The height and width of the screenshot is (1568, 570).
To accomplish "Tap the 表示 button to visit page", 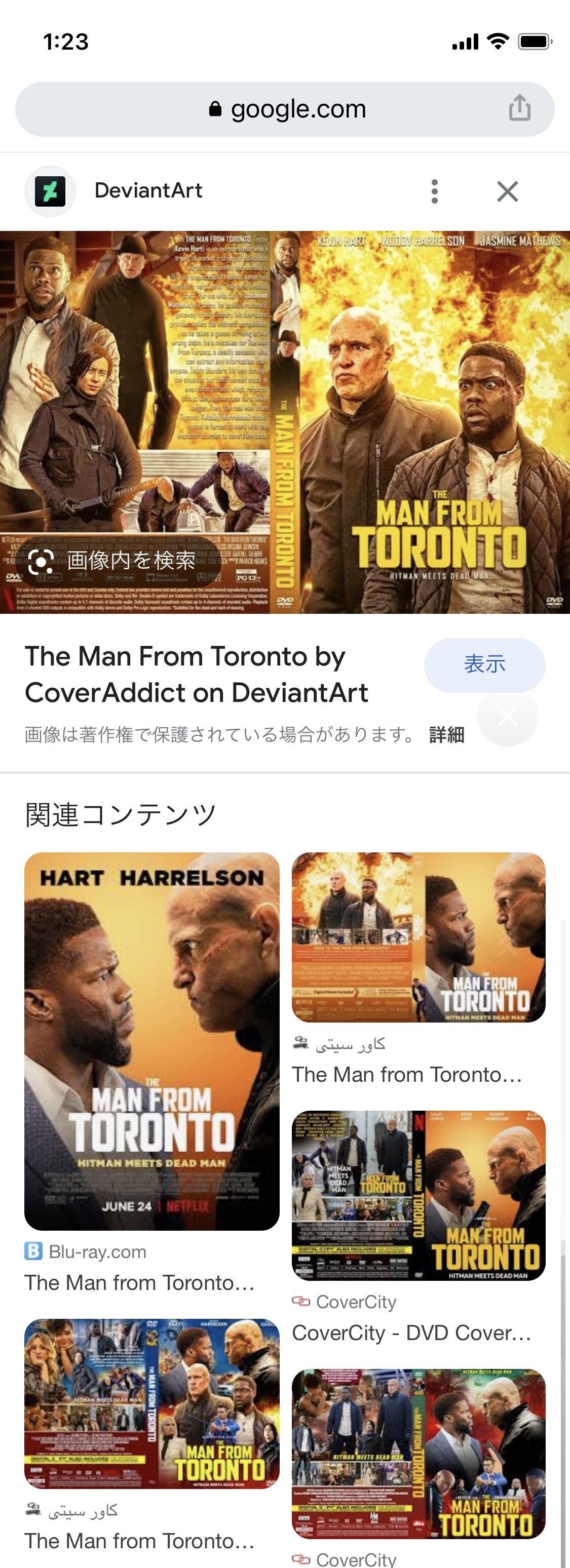I will (484, 664).
